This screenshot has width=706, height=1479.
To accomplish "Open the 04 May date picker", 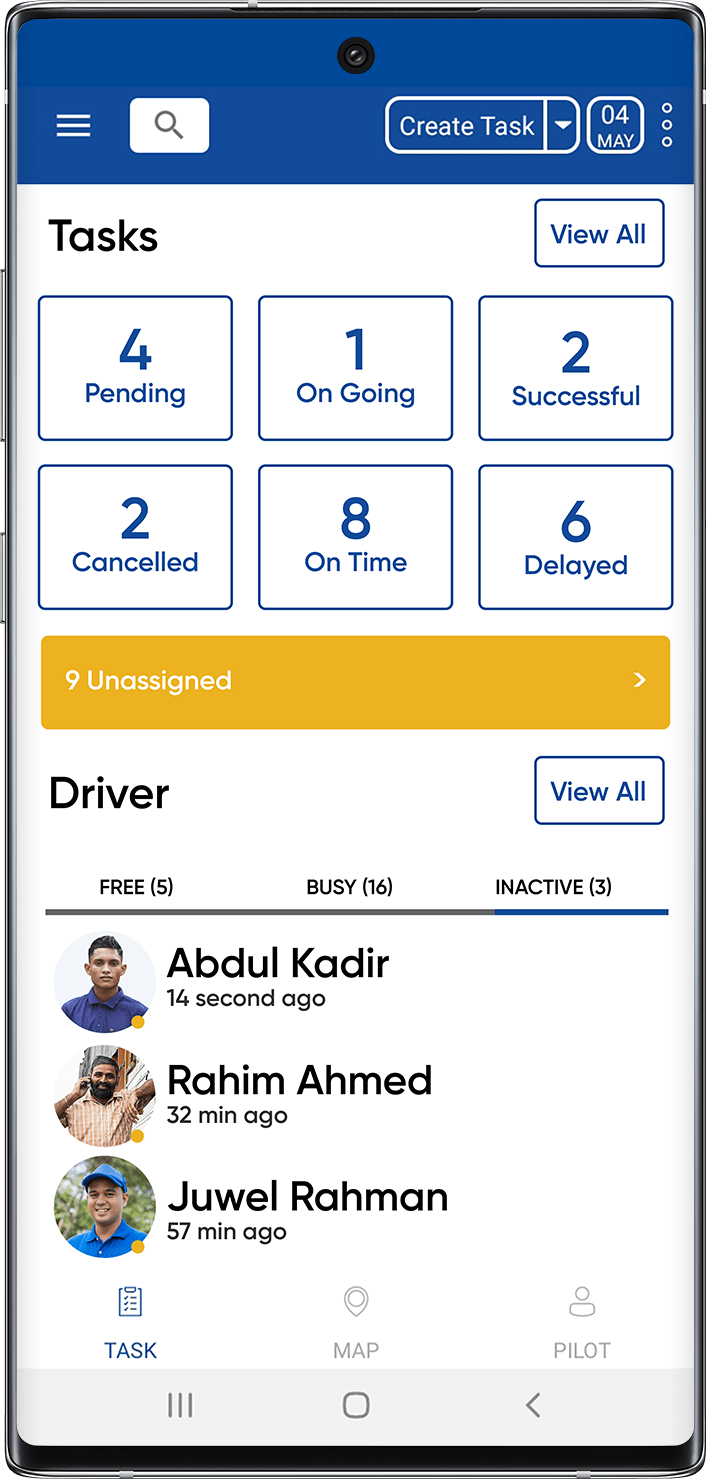I will tap(615, 126).
